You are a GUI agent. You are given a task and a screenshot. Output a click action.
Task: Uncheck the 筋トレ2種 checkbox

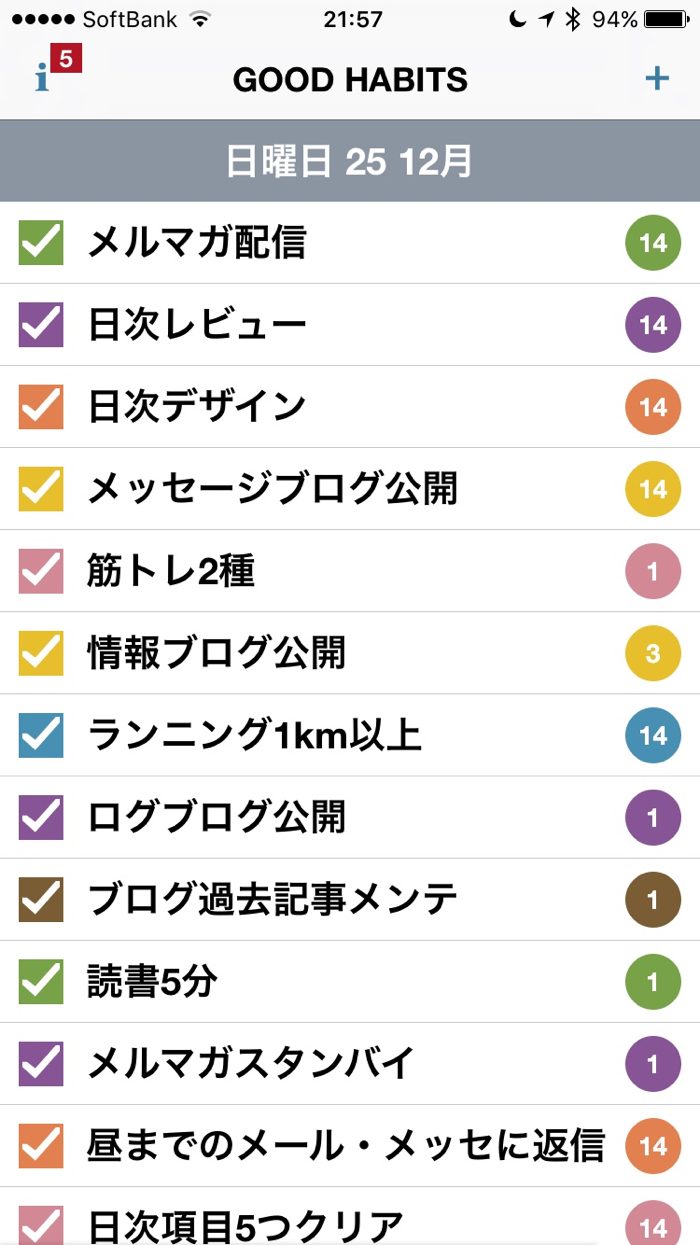coord(41,571)
